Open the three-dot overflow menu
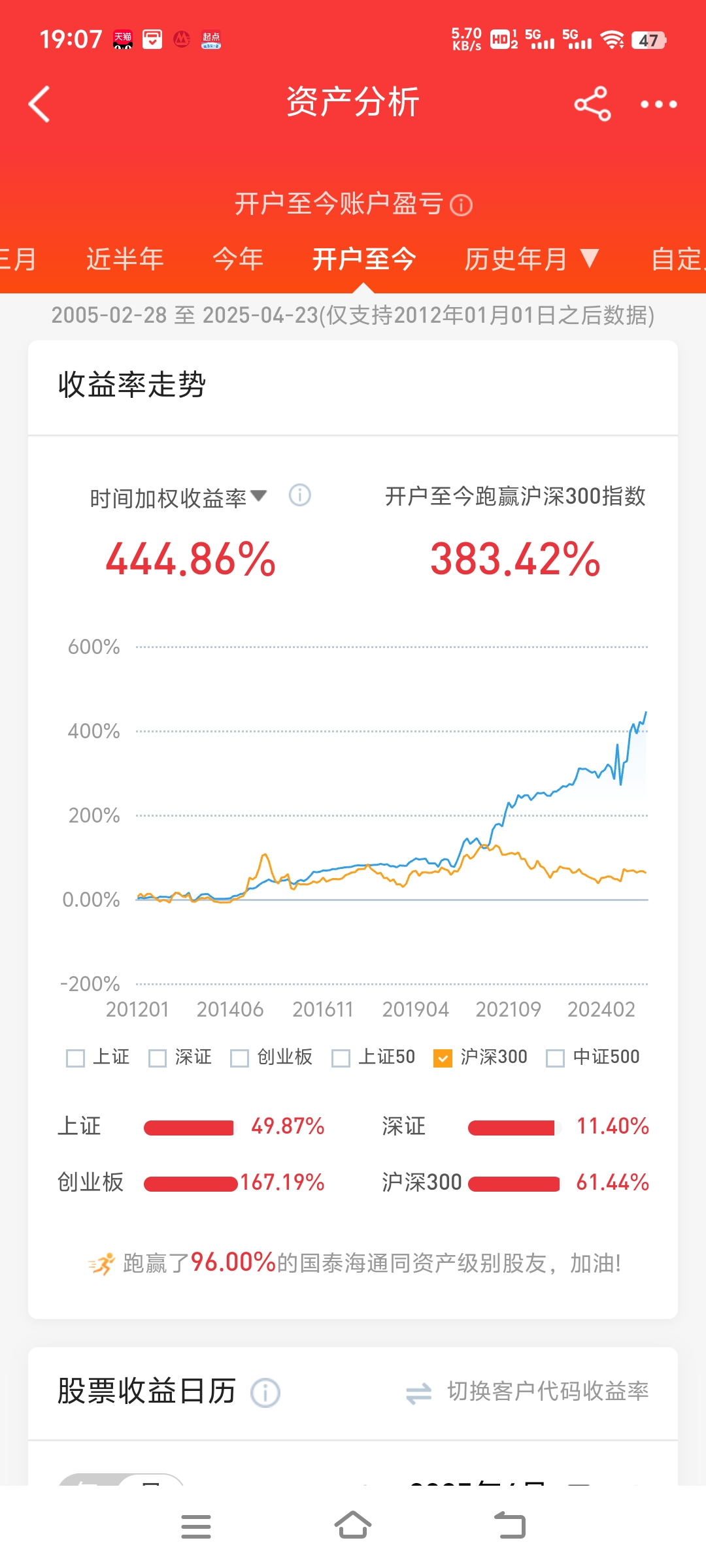The width and height of the screenshot is (706, 1568). [658, 104]
